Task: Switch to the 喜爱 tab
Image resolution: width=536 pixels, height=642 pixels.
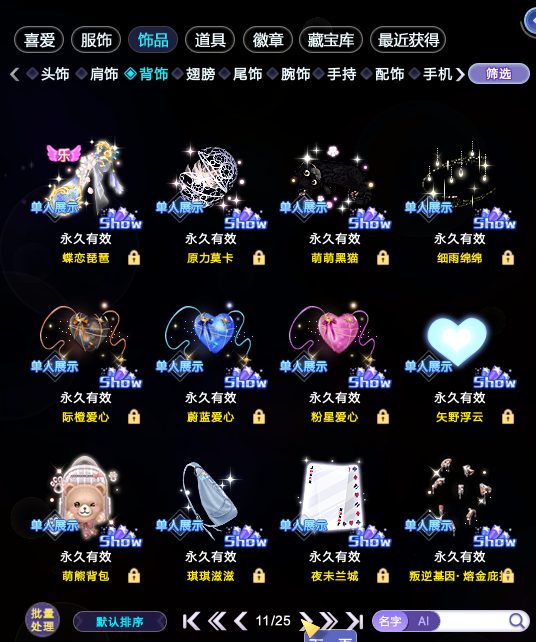Action: point(39,40)
